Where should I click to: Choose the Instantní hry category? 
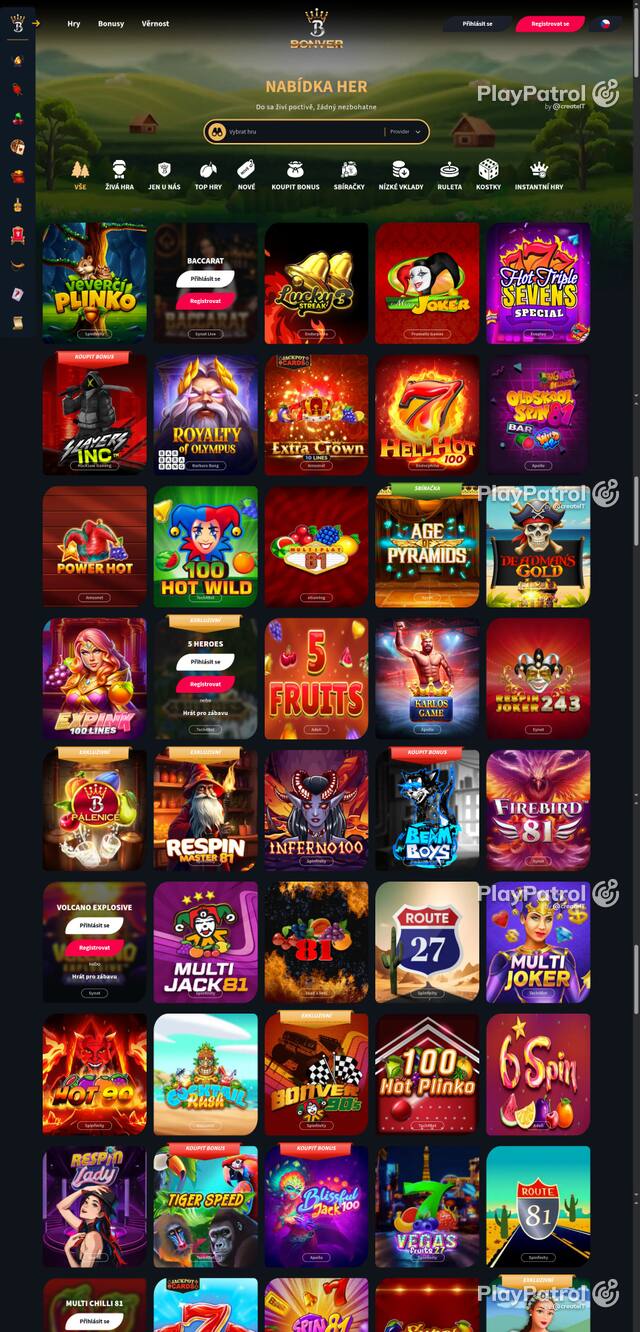coord(539,175)
